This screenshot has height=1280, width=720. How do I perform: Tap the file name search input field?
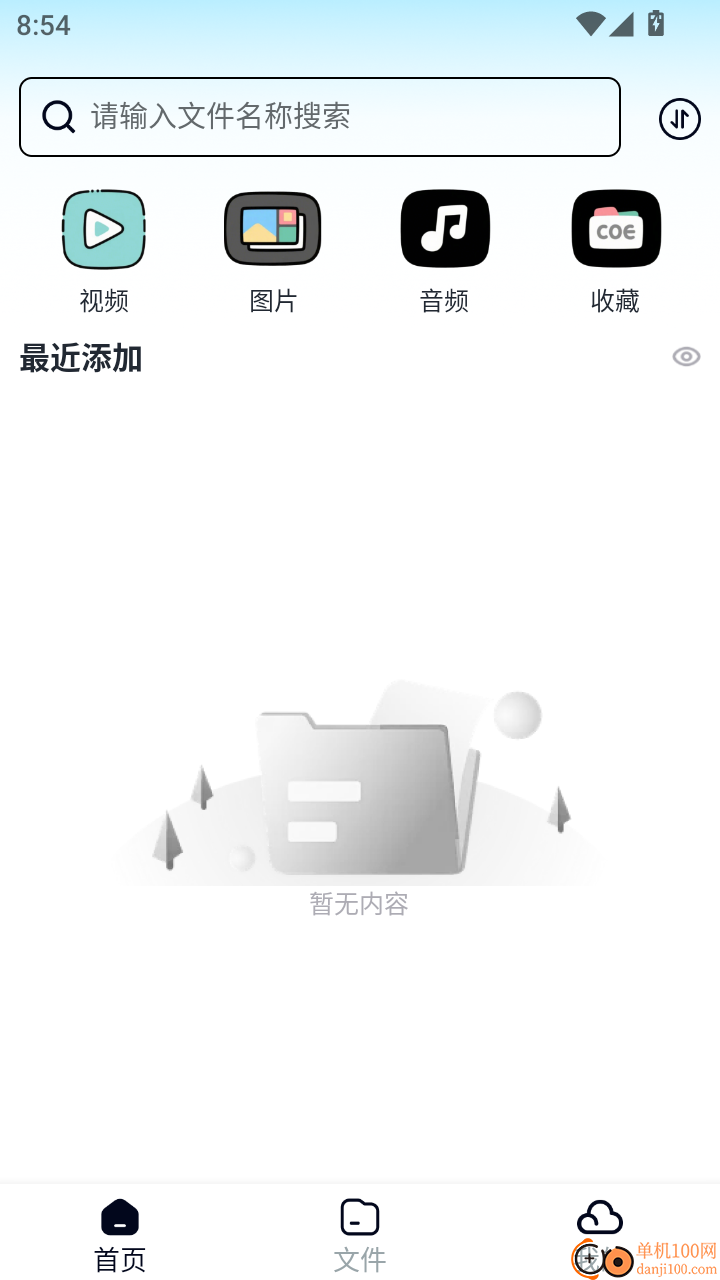[x=320, y=117]
